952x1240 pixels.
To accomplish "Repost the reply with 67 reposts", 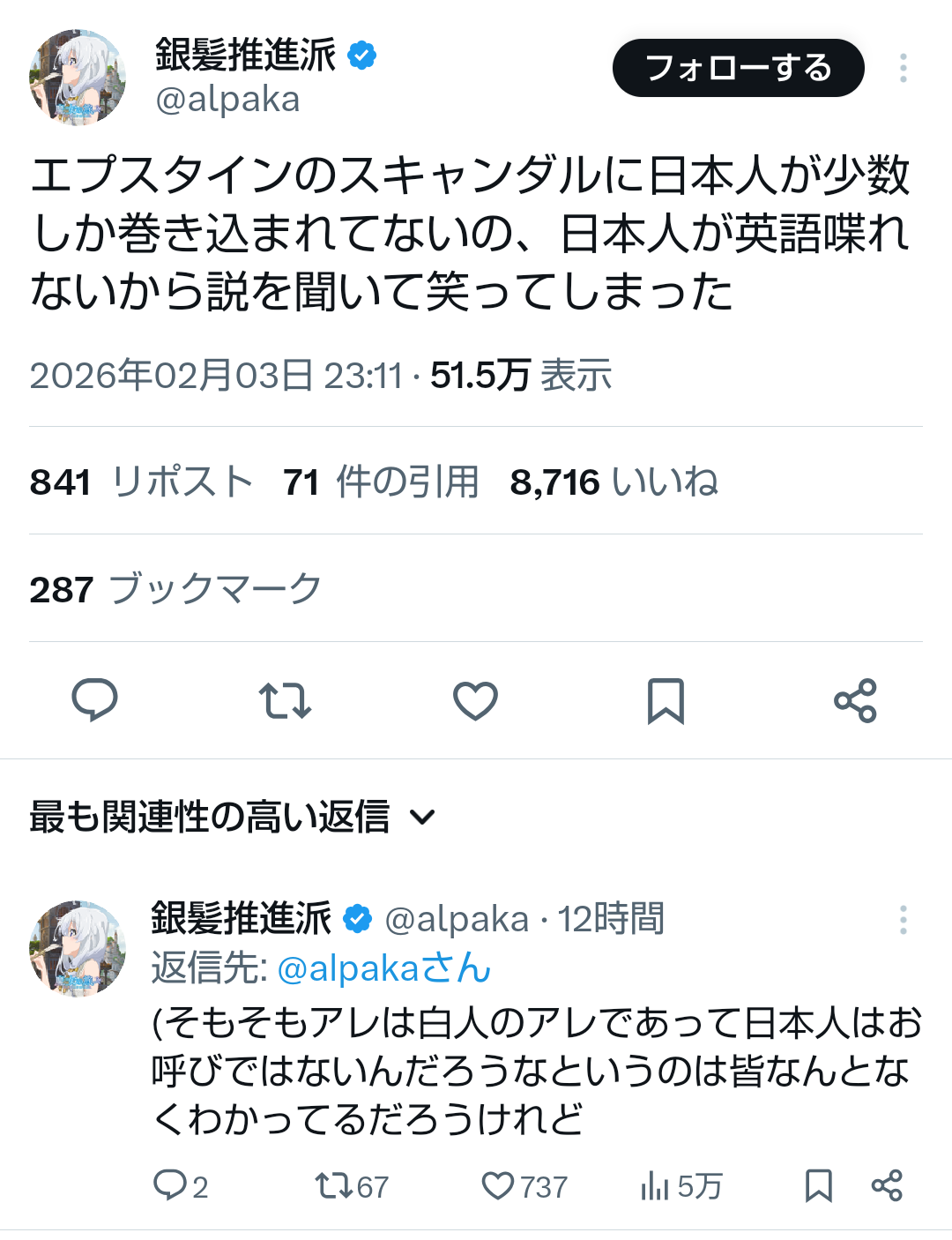I will coord(351,1186).
